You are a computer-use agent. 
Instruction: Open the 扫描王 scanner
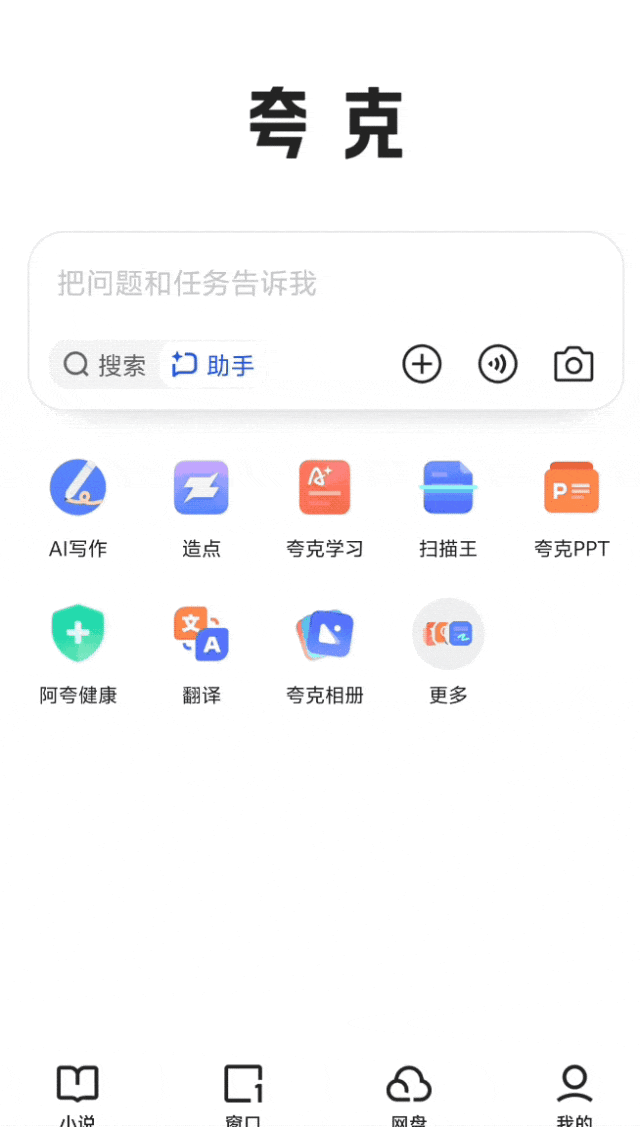[x=448, y=505]
